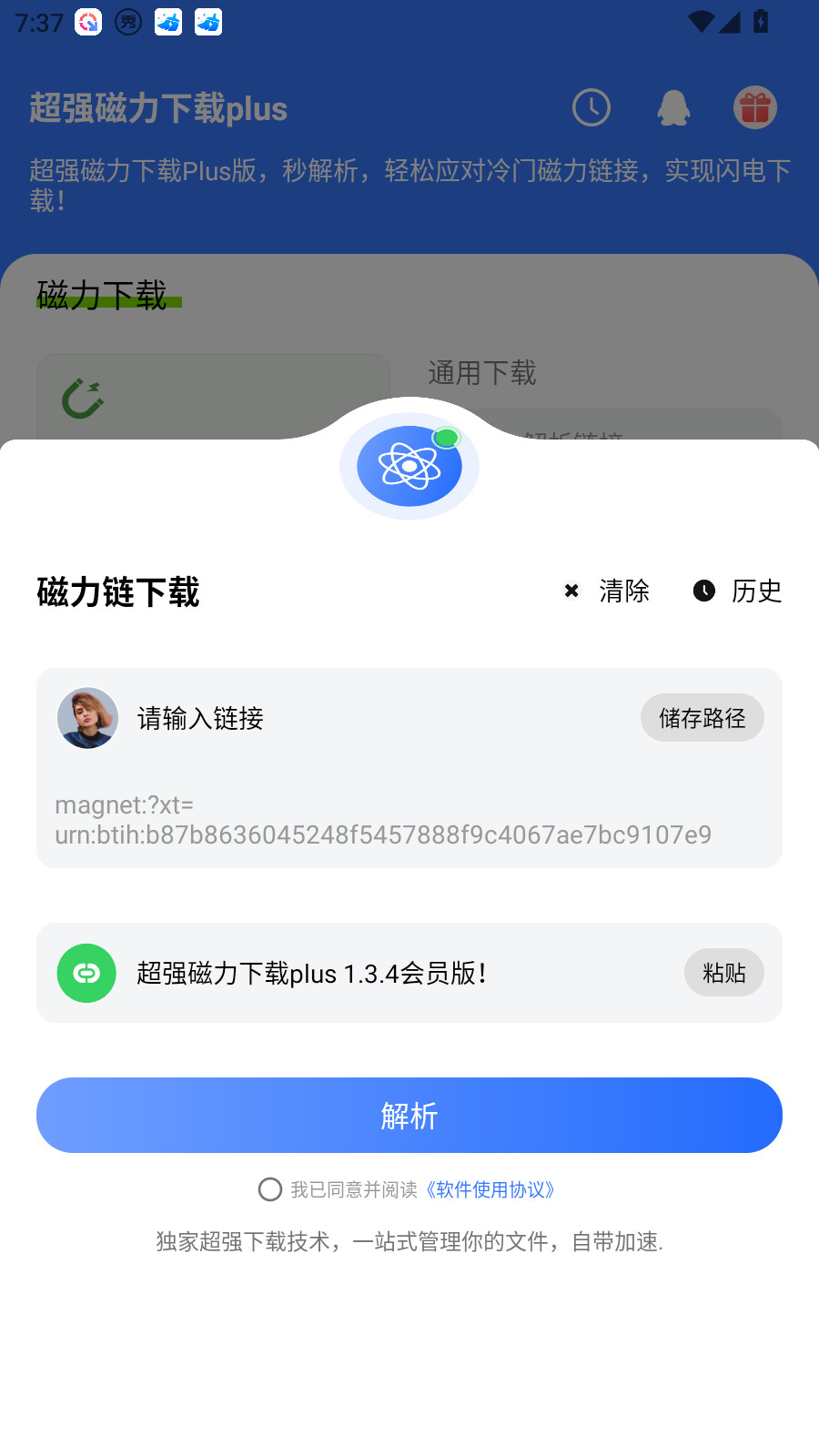Tap the 清除 clear button
The image size is (819, 1456).
click(607, 591)
